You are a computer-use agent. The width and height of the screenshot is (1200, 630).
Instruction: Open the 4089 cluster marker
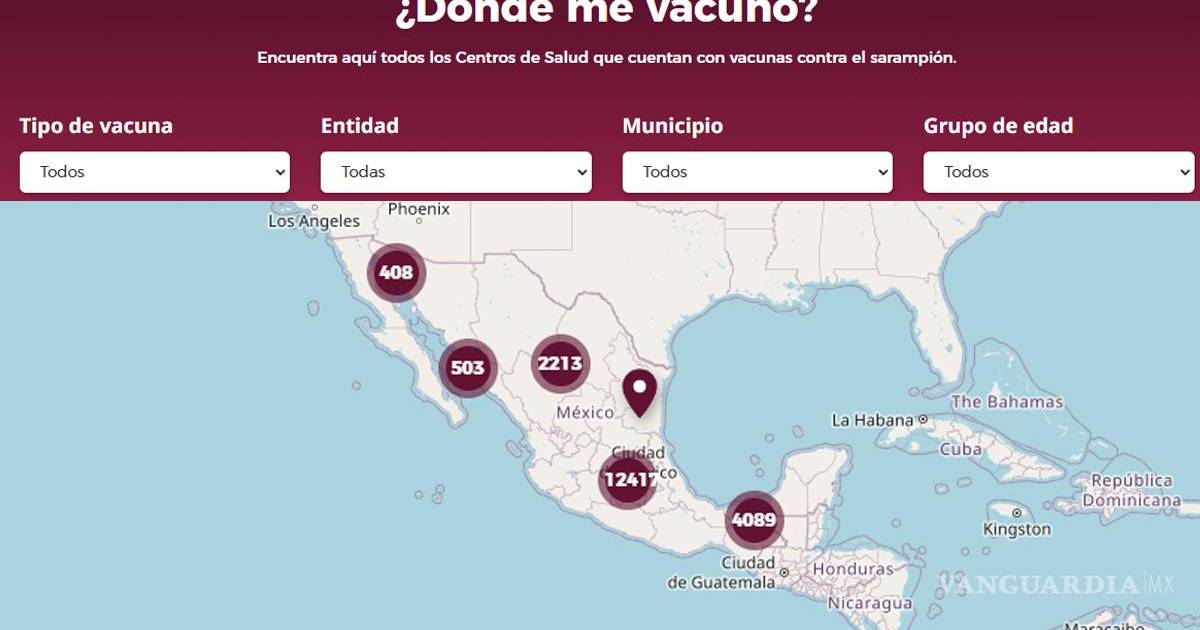pyautogui.click(x=753, y=520)
